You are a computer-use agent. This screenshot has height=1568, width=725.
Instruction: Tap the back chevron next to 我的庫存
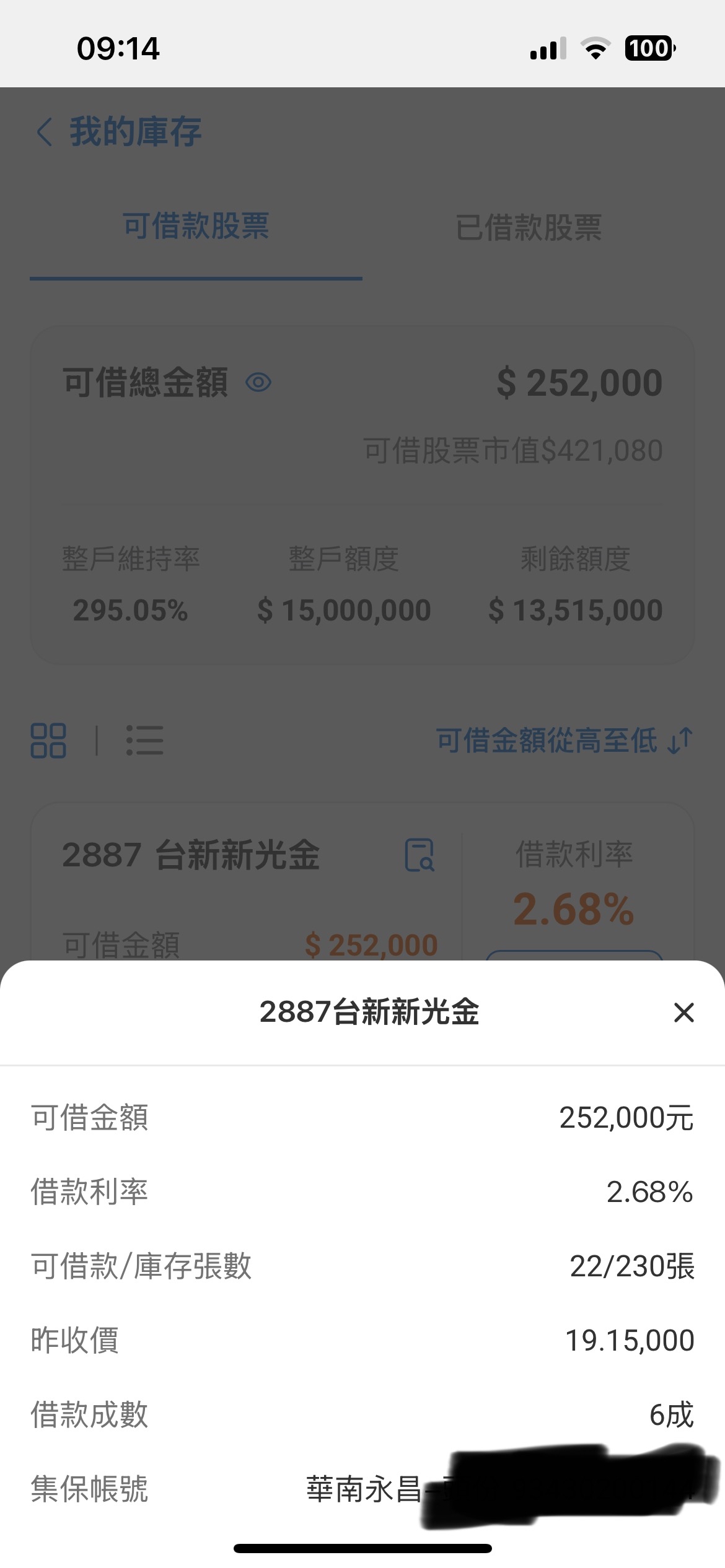pyautogui.click(x=44, y=132)
